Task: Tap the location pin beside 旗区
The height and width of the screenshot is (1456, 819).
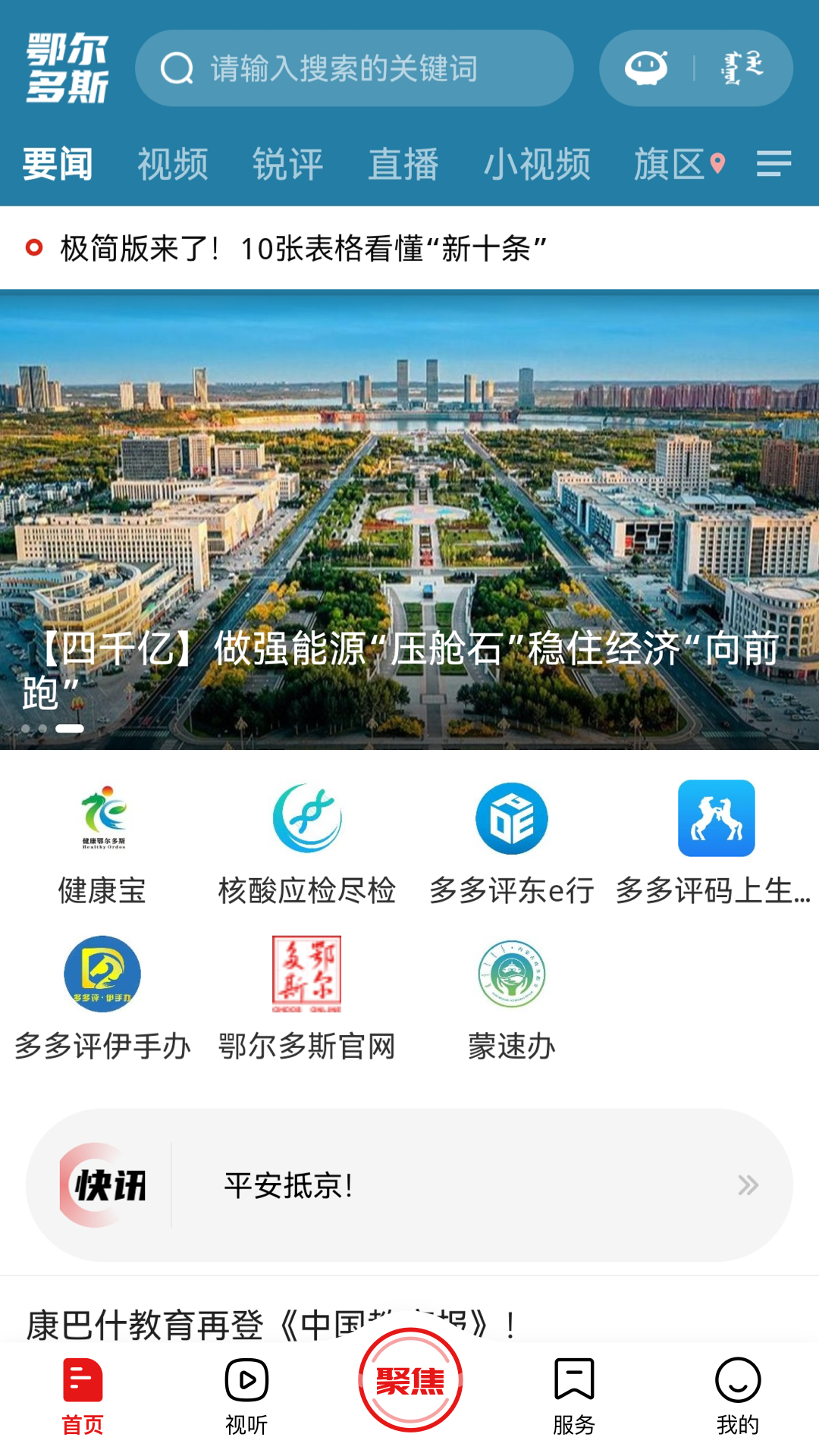Action: click(717, 162)
